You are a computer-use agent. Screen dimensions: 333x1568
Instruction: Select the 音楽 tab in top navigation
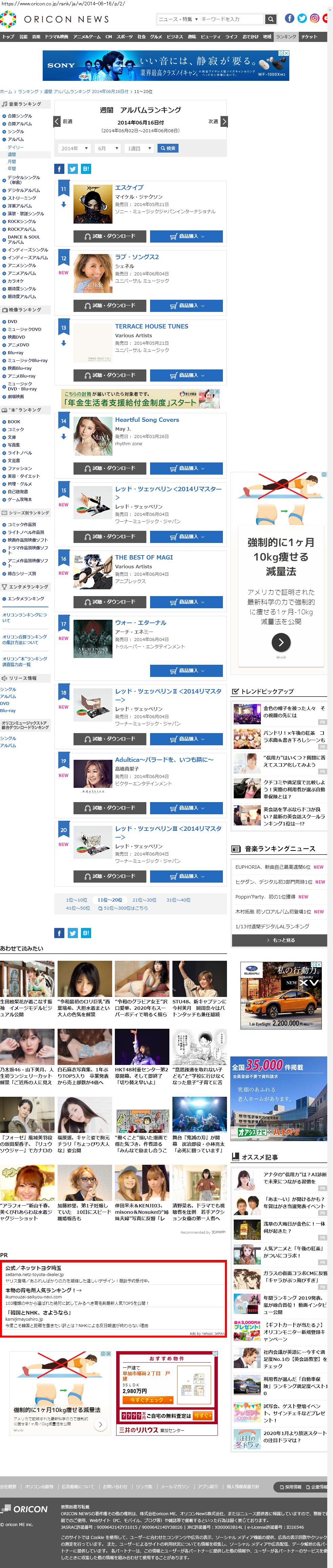pos(37,37)
